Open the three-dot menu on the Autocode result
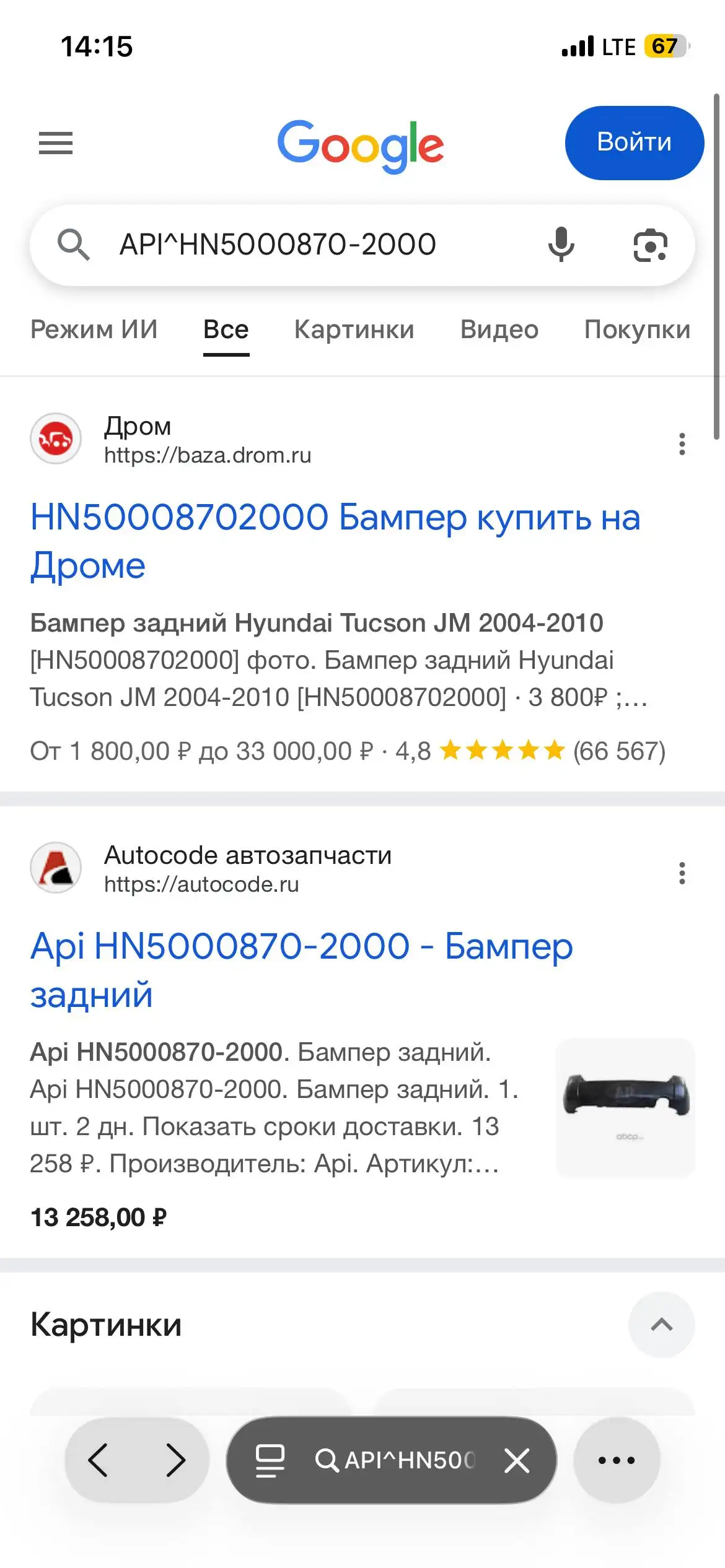This screenshot has width=725, height=1568. (x=682, y=874)
